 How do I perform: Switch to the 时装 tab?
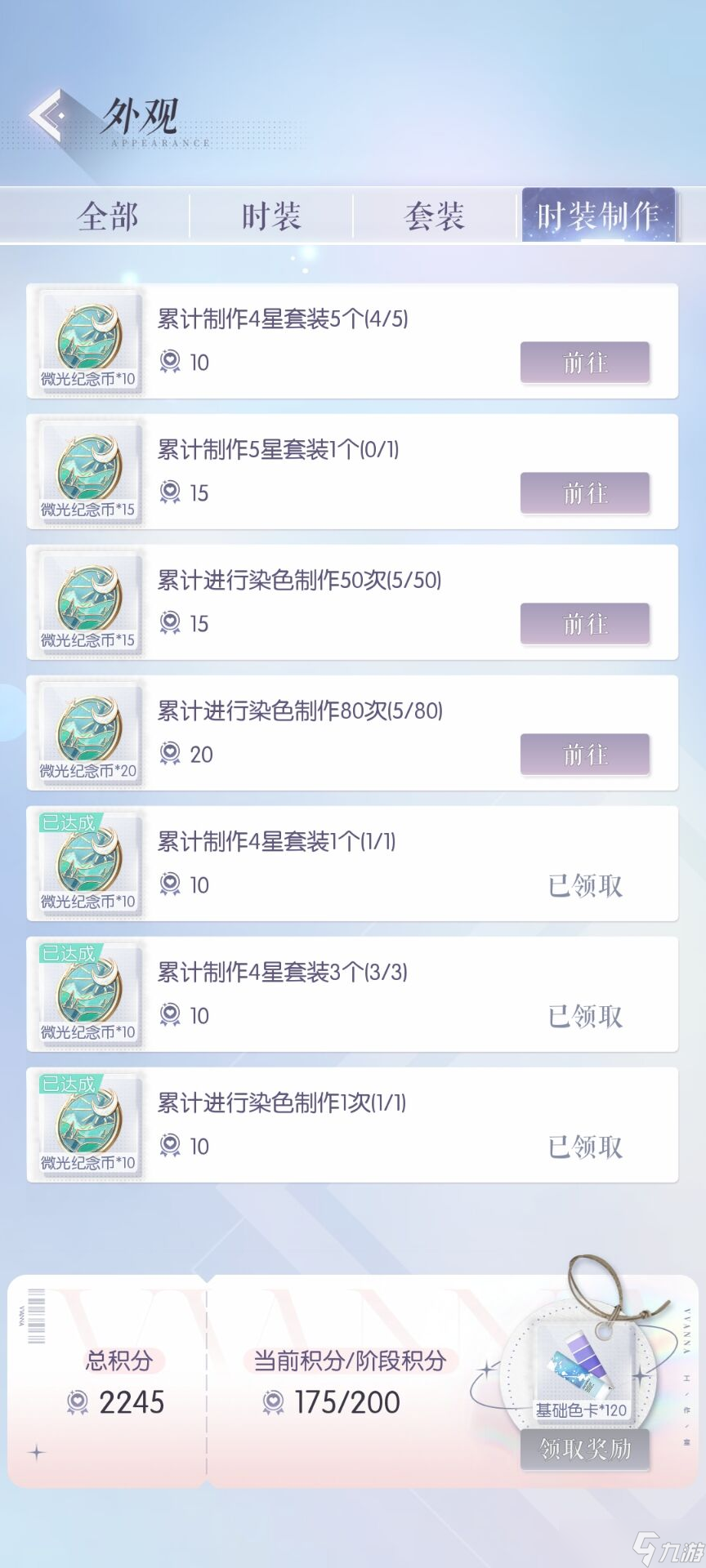tap(271, 216)
